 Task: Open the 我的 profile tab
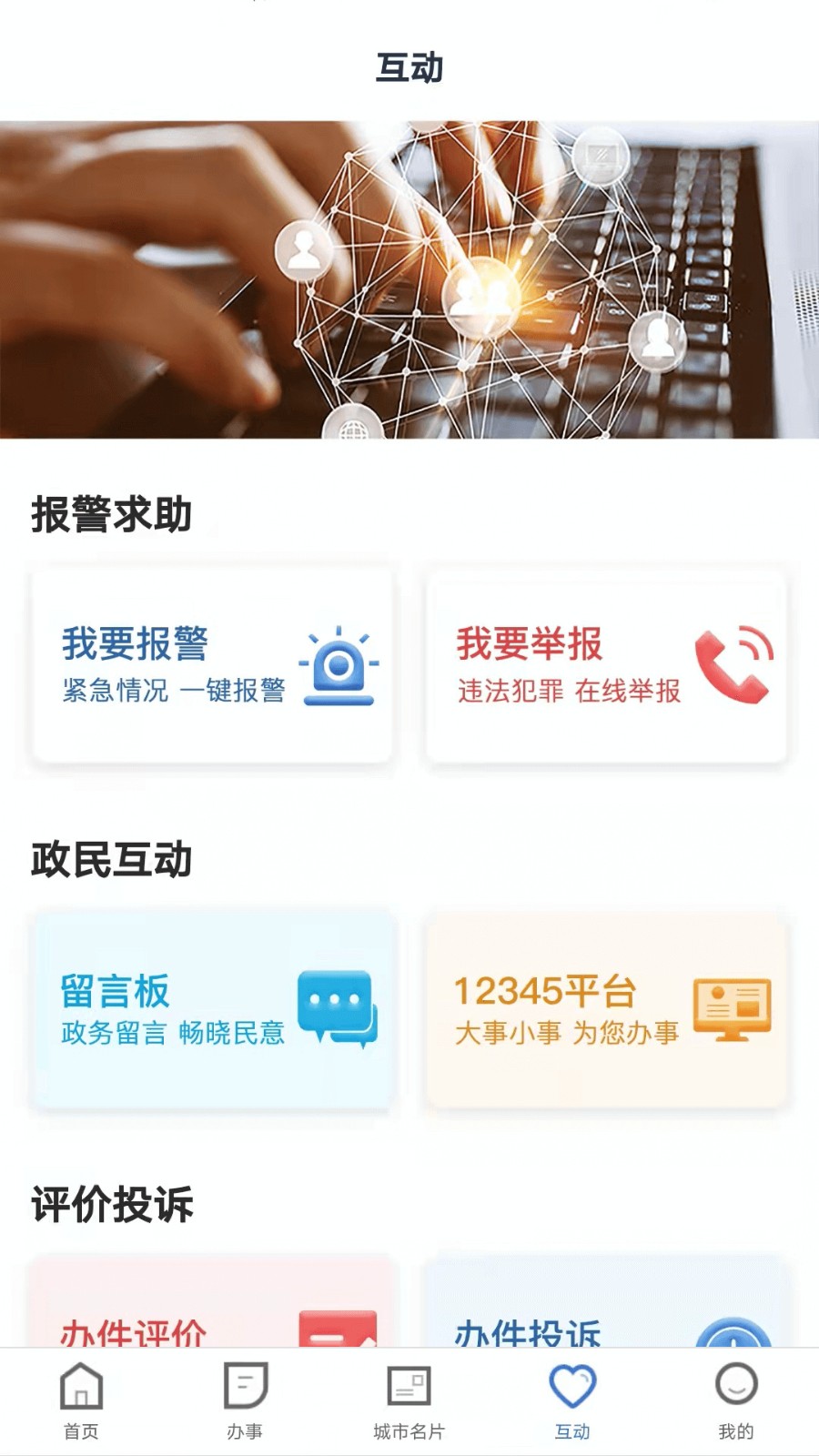(x=736, y=1401)
